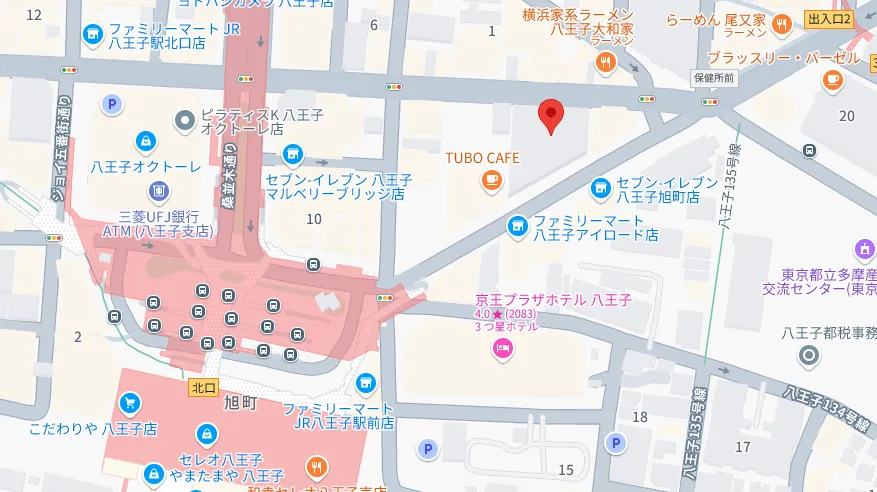Select 京王プラザホテル 八王子 hotel marker
This screenshot has height=492, width=877.
tap(503, 348)
